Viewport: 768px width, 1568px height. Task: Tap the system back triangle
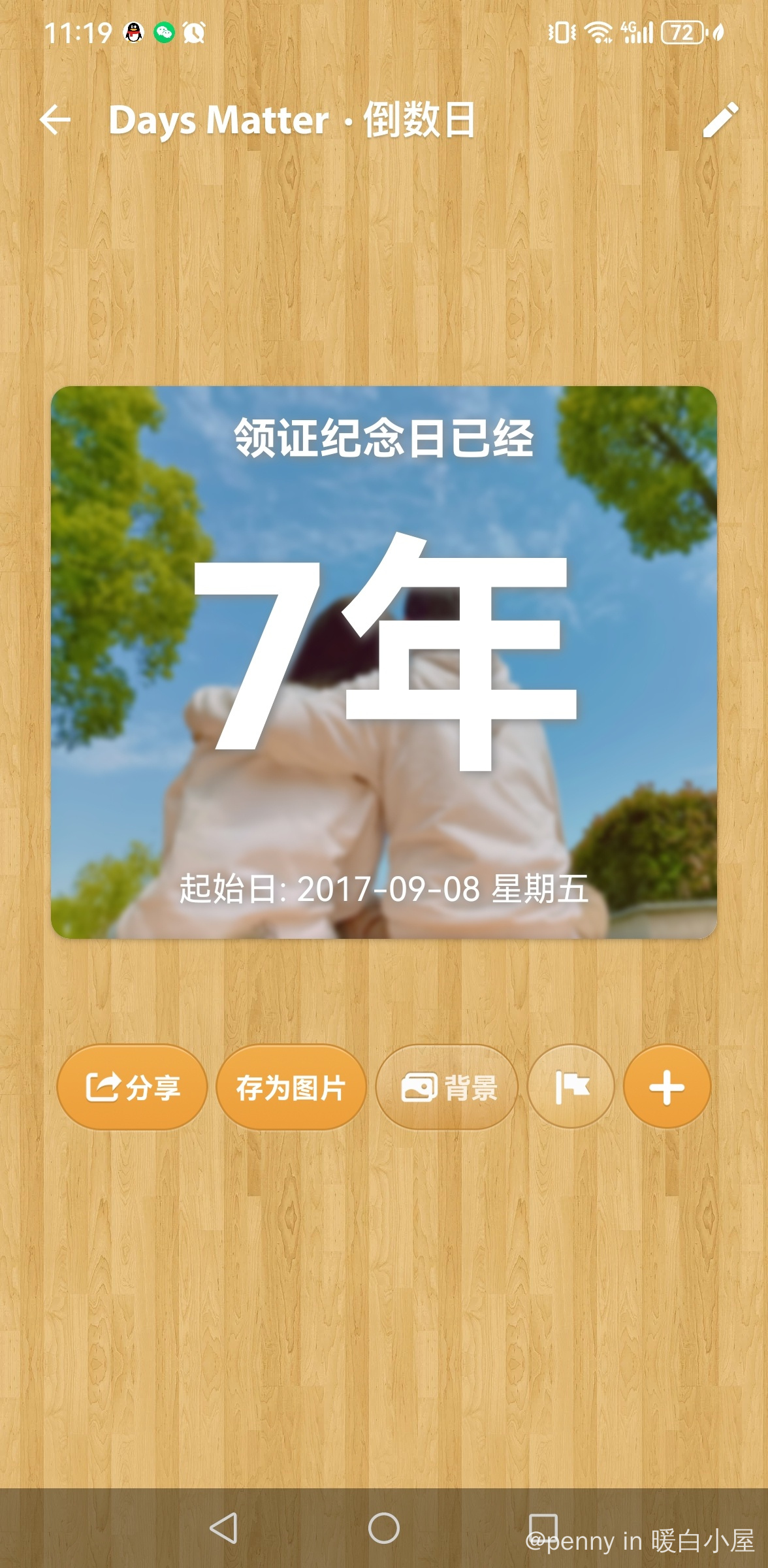click(223, 1528)
